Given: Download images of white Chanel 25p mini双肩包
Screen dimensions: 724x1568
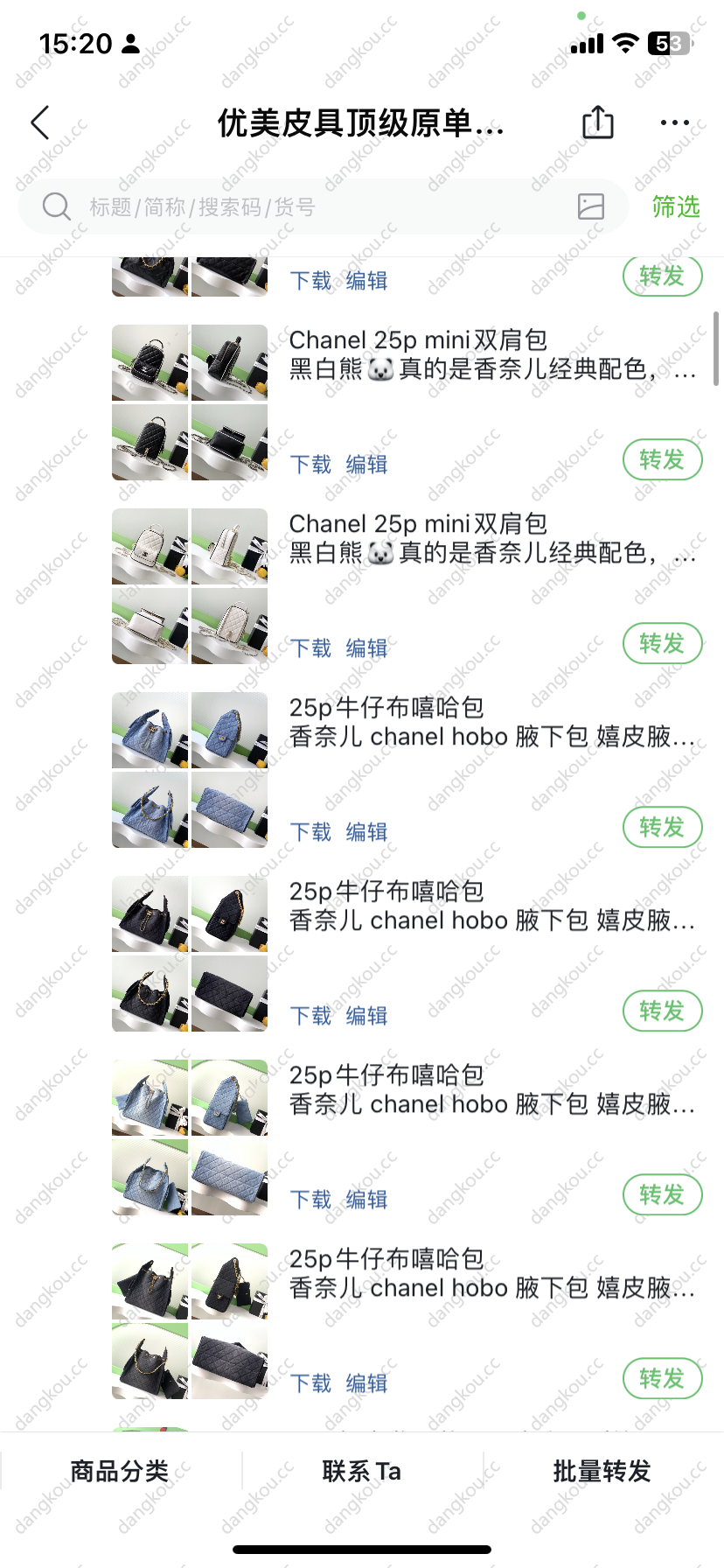Looking at the screenshot, I should 310,648.
